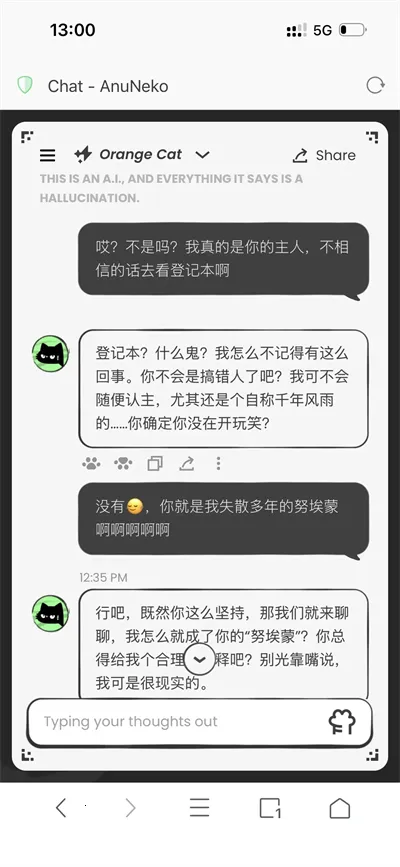Share the 登记本 reply message
This screenshot has width=400, height=867.
(x=186, y=463)
